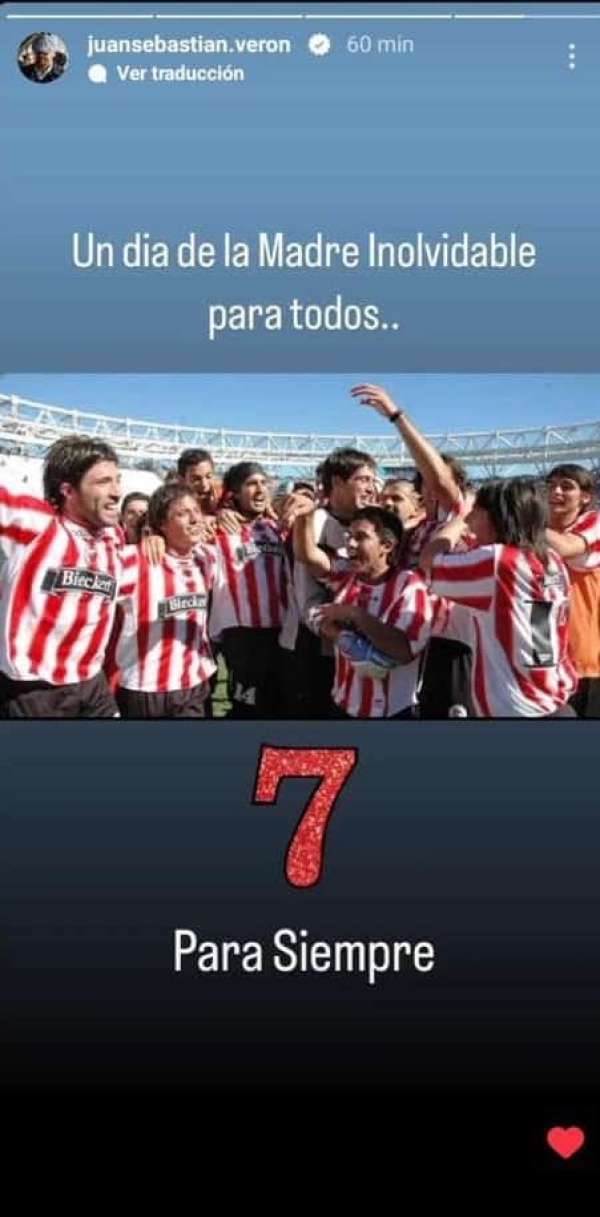Open the juansebastian.veron username link
Image resolution: width=600 pixels, height=1217 pixels.
pyautogui.click(x=189, y=45)
